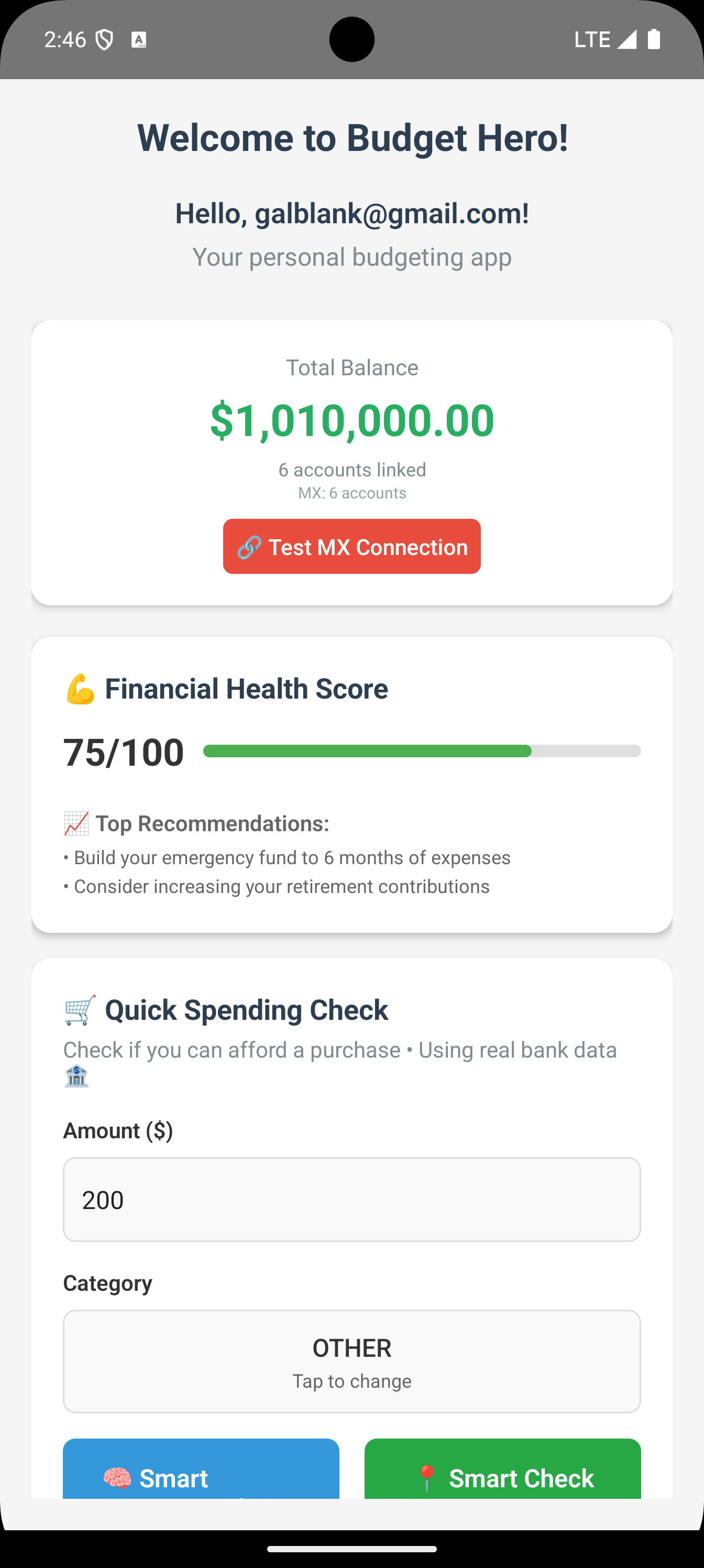Click the blue Smart button
Image resolution: width=704 pixels, height=1568 pixels.
(x=201, y=1478)
